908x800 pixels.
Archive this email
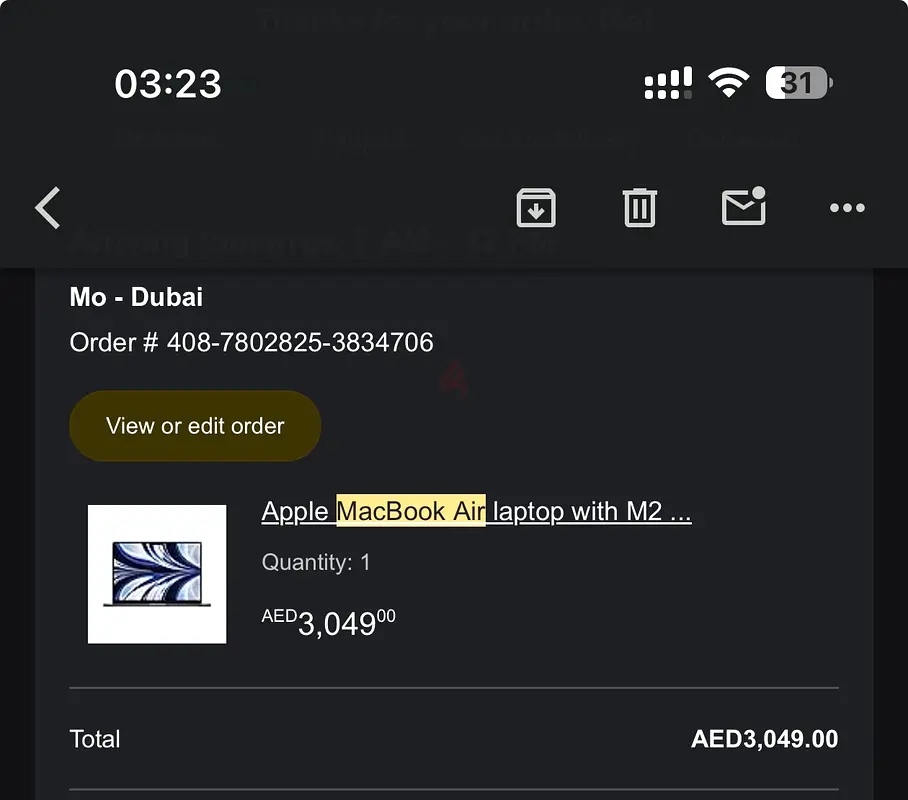pos(536,208)
